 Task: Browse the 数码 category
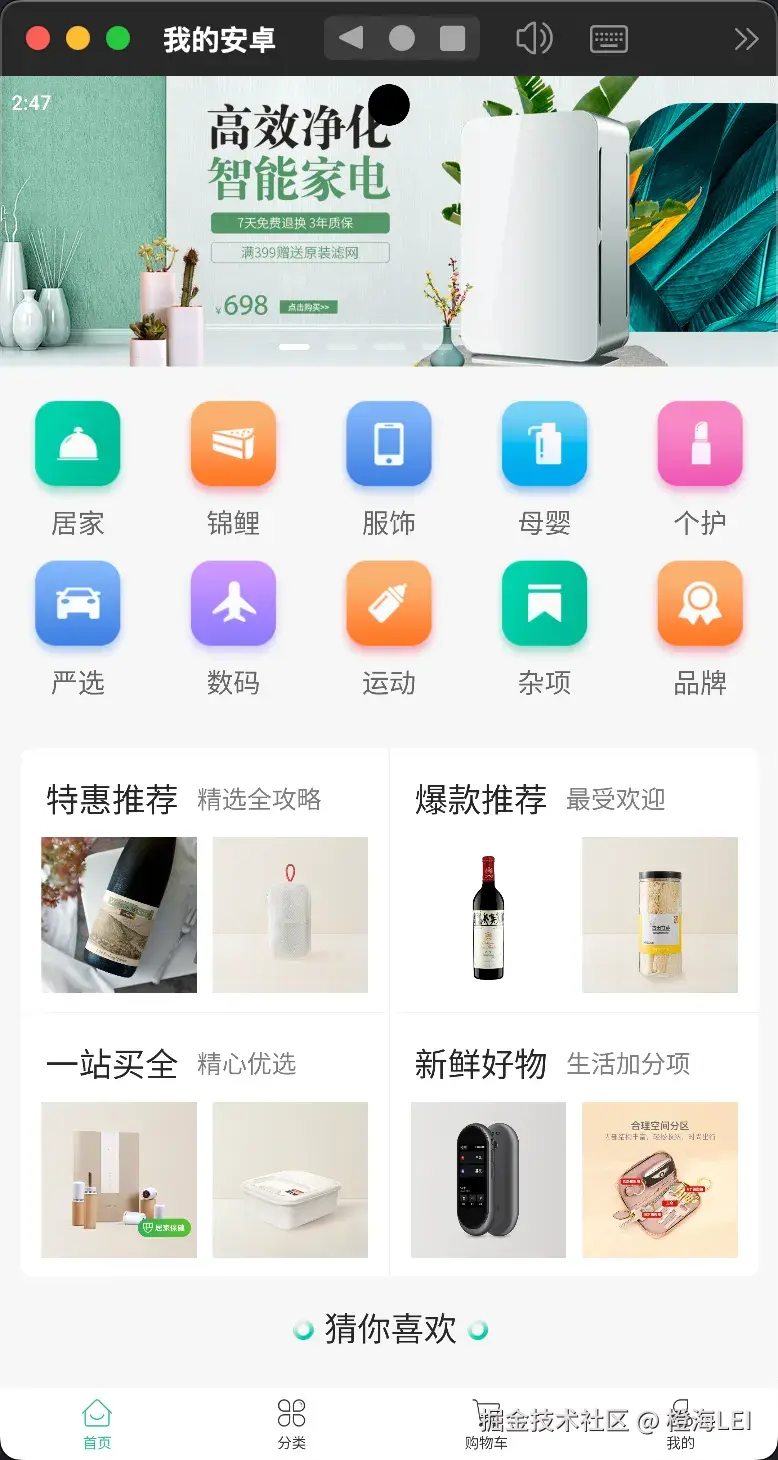coord(233,604)
